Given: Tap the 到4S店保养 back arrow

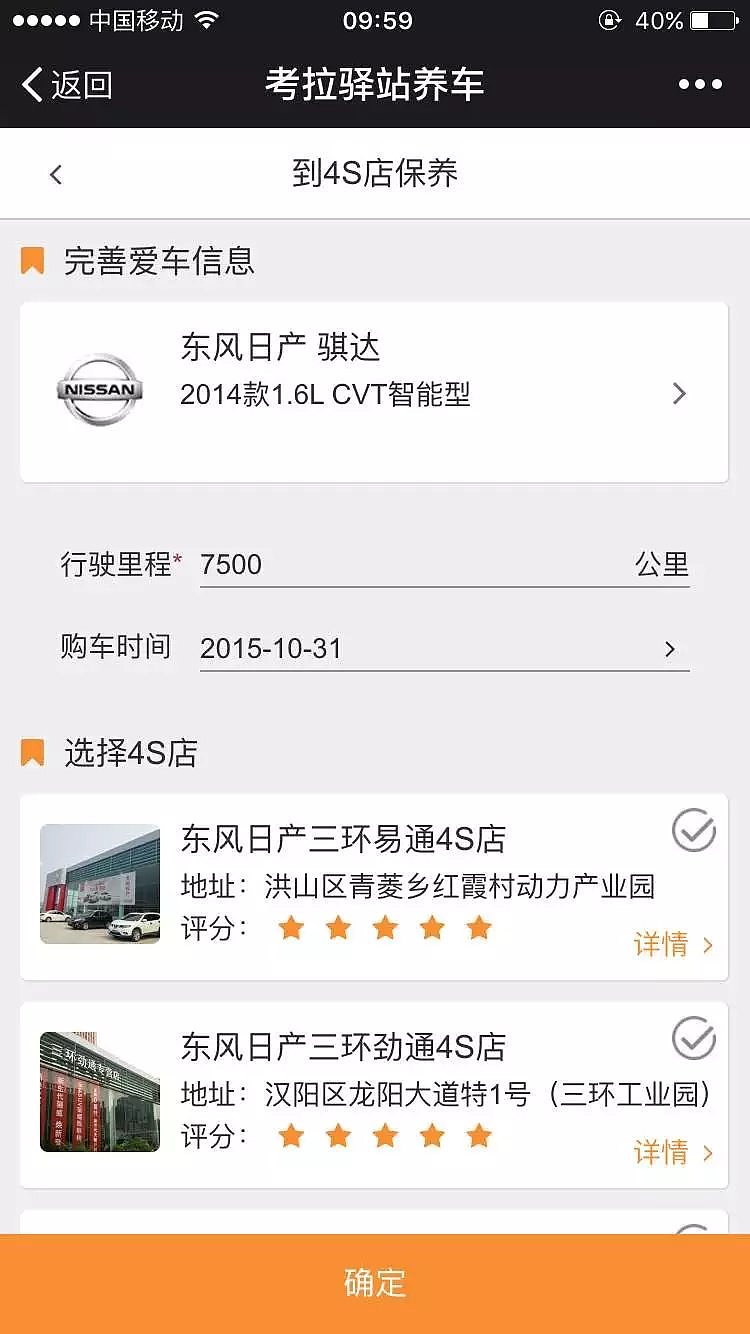Looking at the screenshot, I should click(55, 172).
